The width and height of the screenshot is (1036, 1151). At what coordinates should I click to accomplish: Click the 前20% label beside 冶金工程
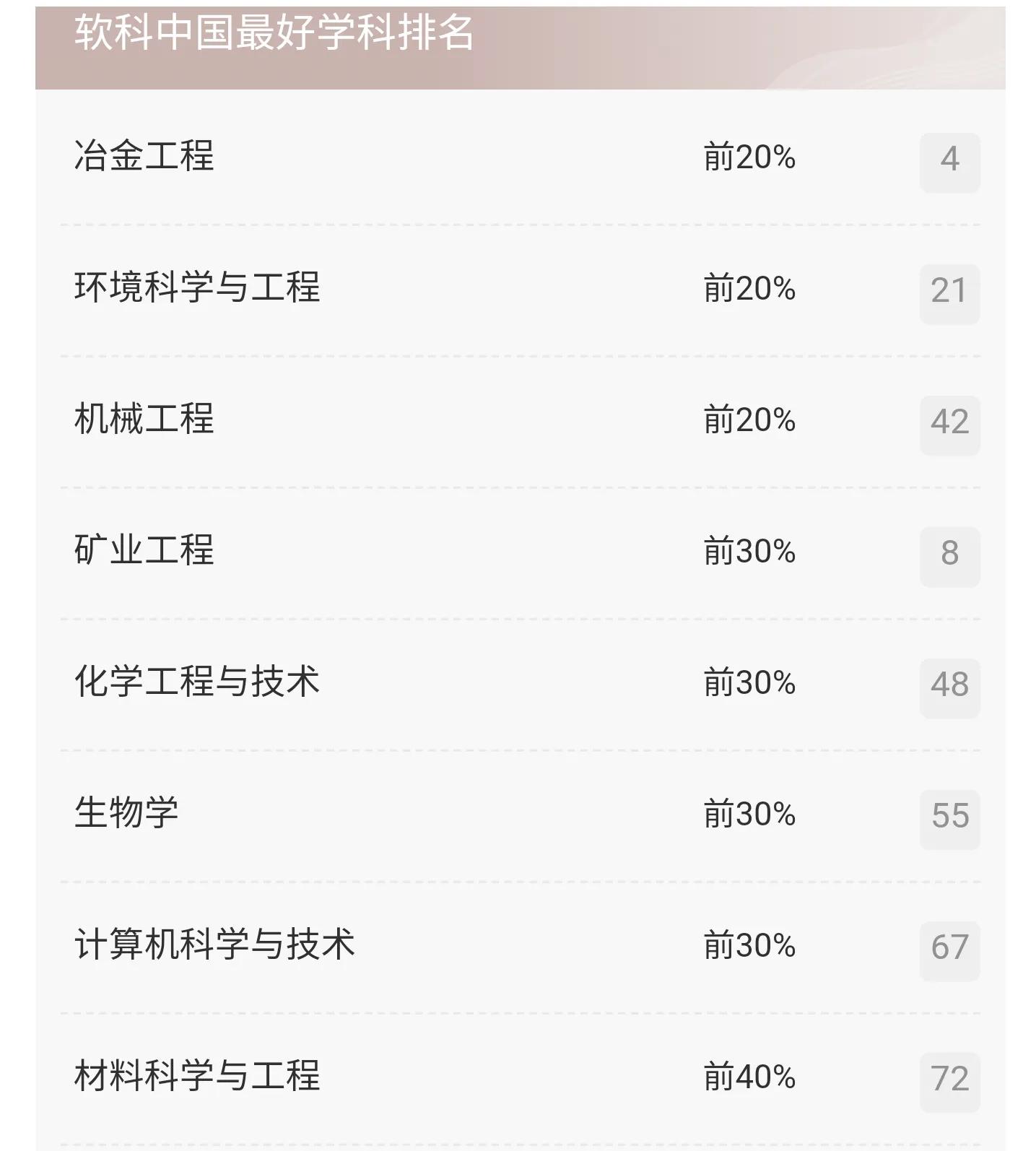[750, 157]
